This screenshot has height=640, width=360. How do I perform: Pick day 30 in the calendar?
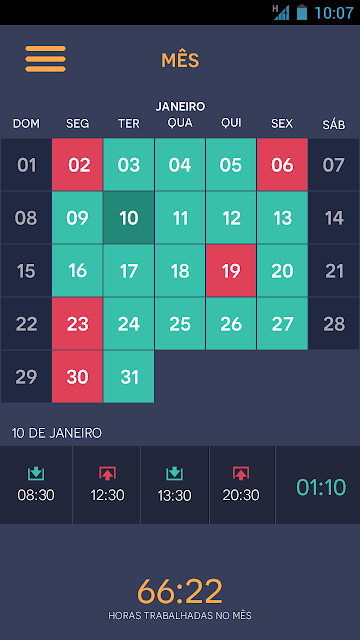78,377
